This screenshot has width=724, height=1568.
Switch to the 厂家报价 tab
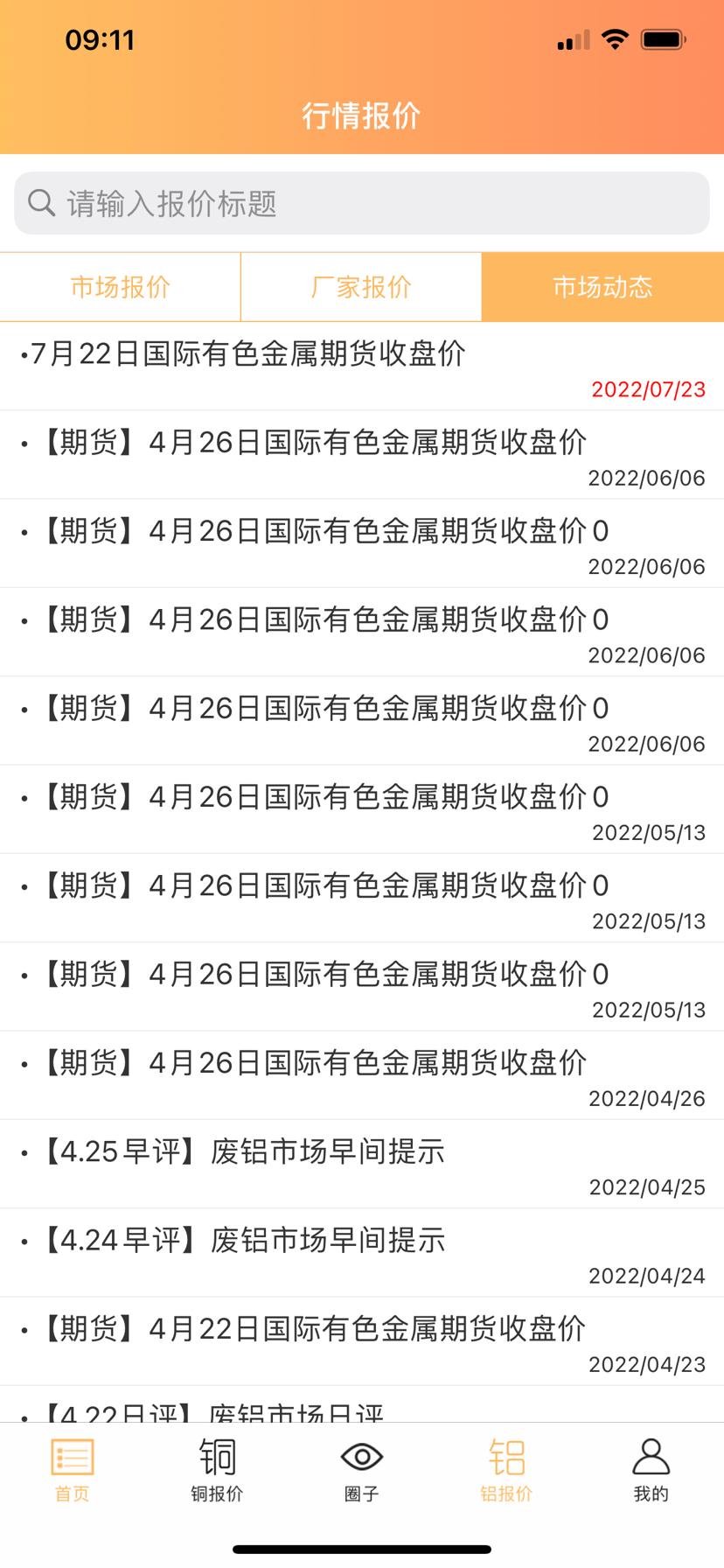361,287
